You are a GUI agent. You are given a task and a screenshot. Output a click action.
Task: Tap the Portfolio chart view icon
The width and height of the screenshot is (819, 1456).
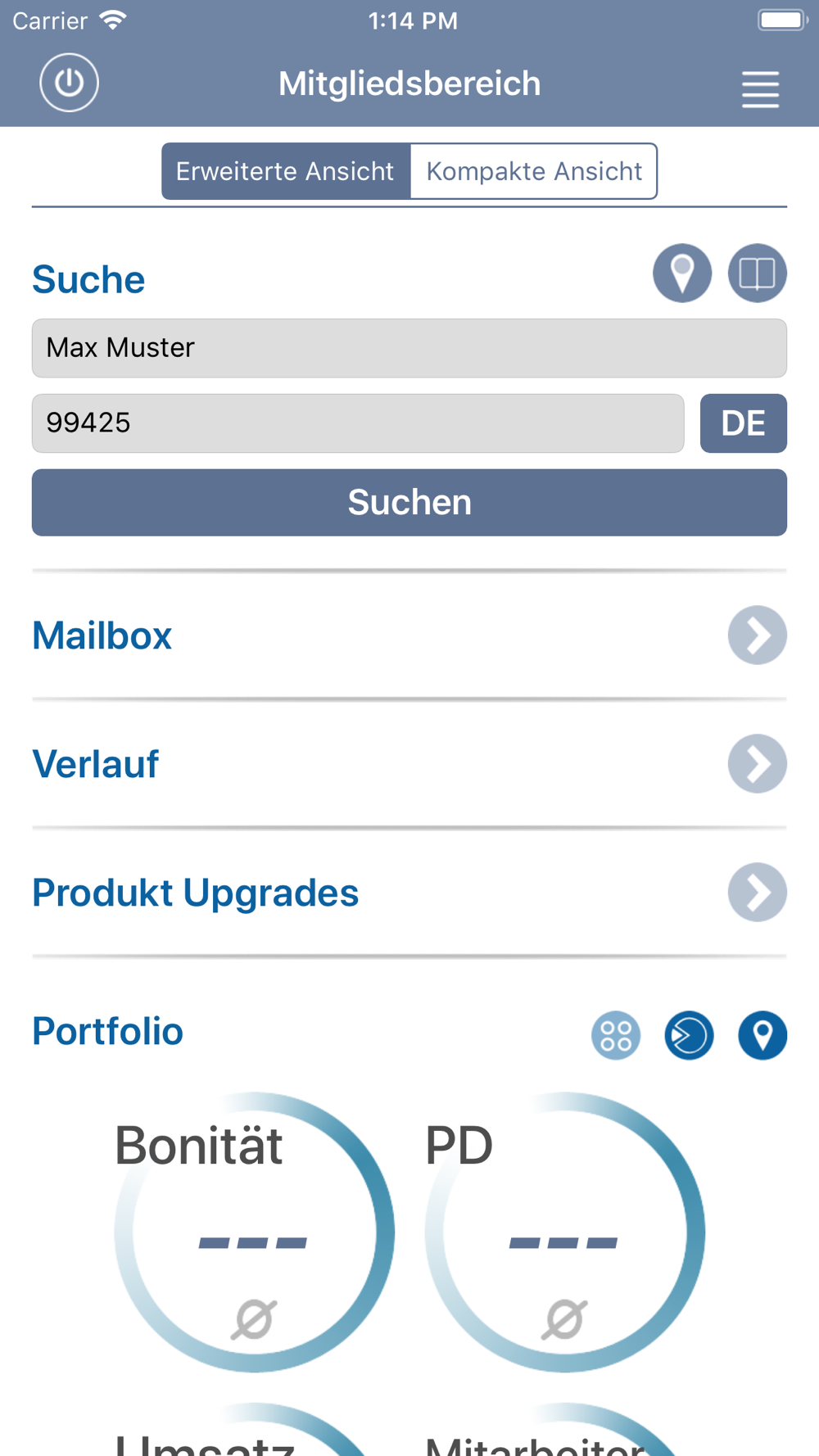click(689, 1035)
